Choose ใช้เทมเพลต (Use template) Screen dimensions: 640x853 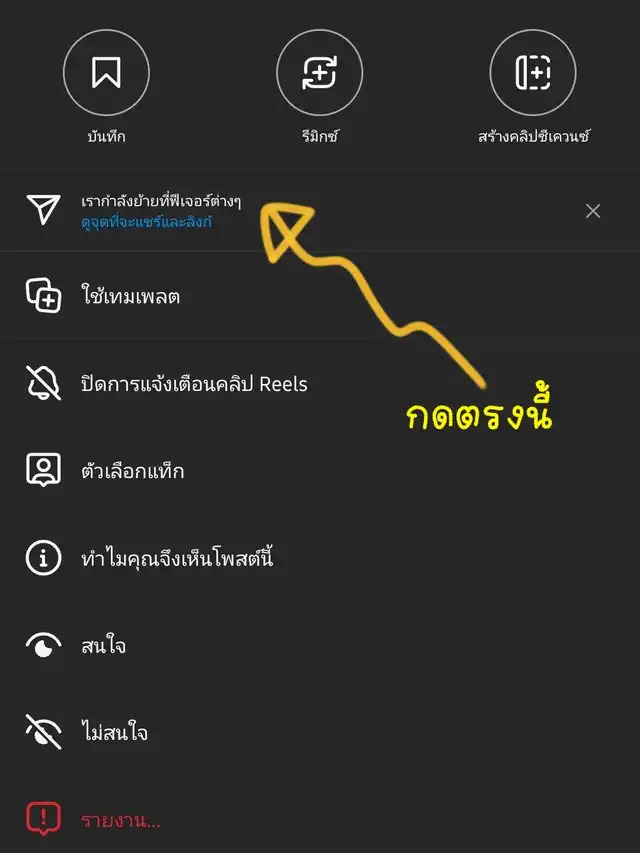[x=130, y=297]
